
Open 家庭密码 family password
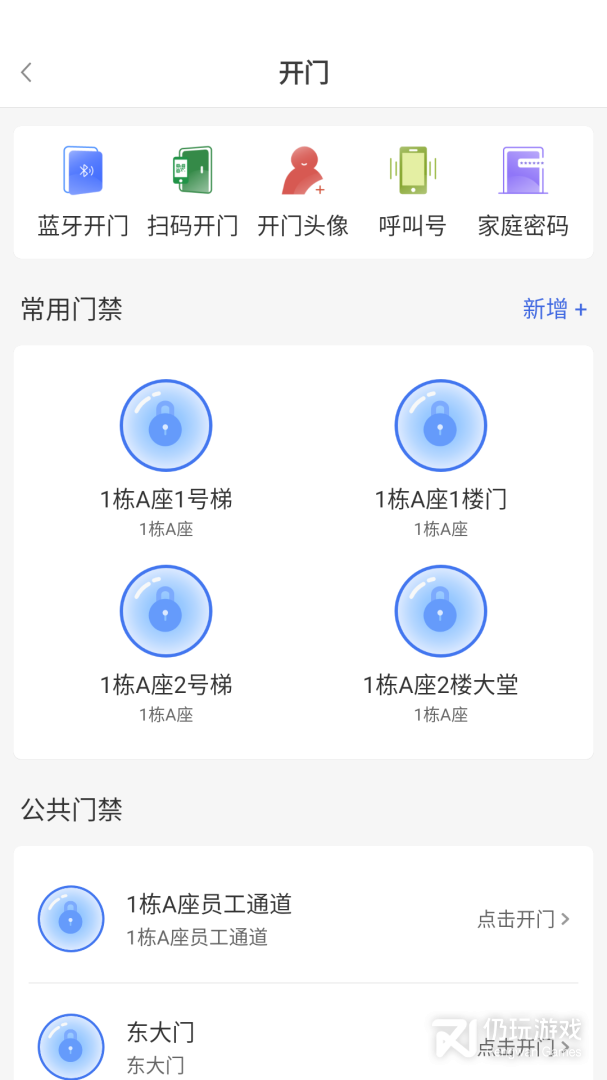(523, 190)
